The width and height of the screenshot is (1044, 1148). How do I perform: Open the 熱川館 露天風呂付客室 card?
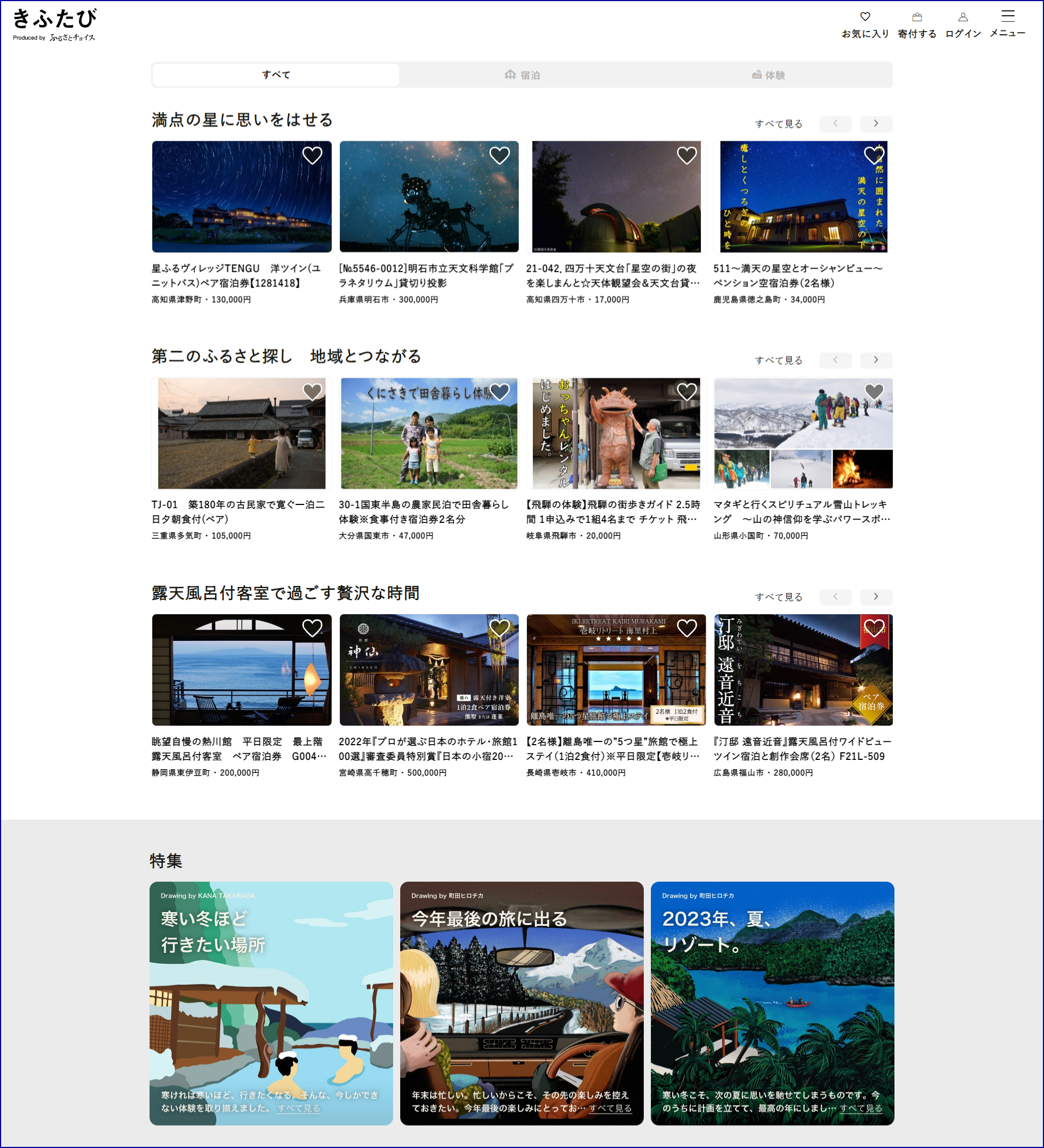pos(241,670)
